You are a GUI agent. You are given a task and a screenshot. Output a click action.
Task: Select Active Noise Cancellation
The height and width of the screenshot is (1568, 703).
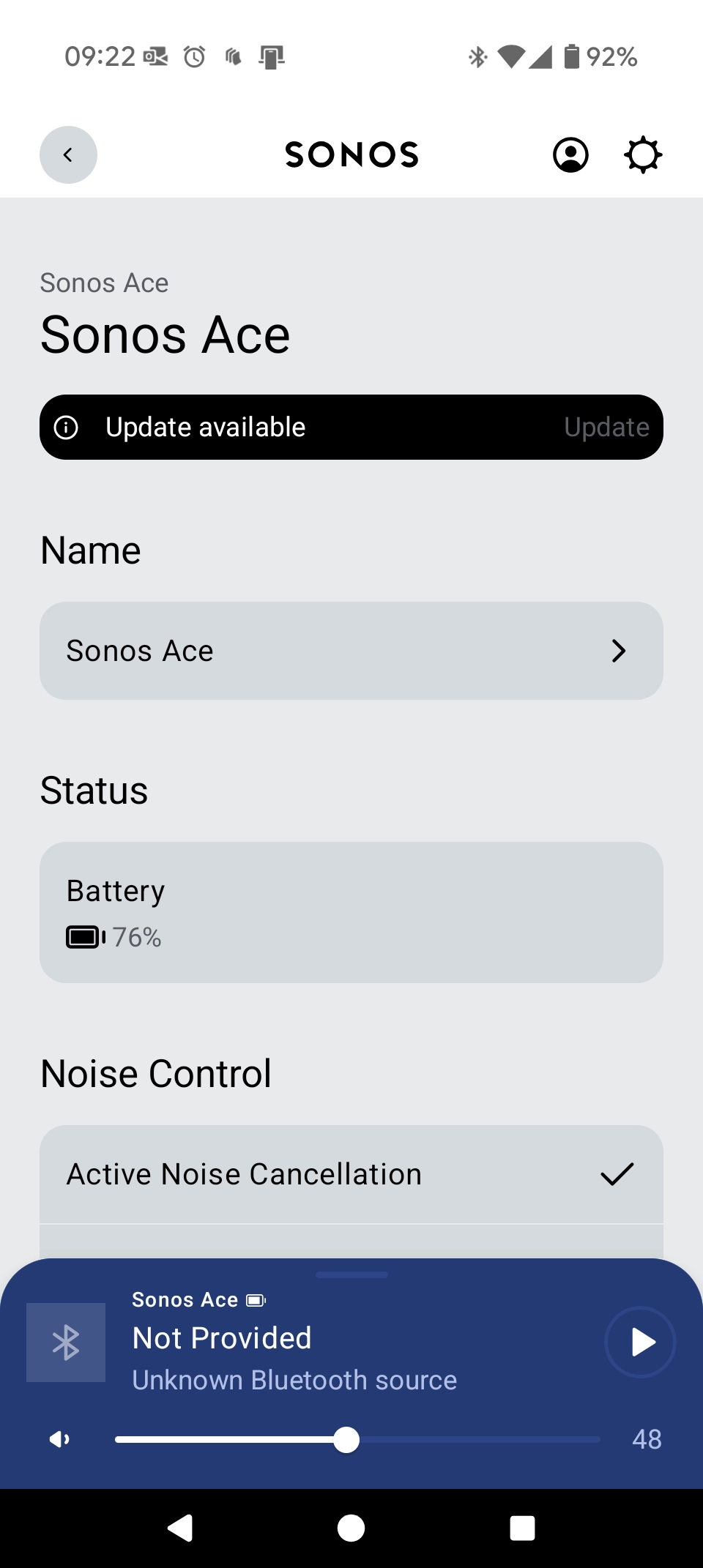click(351, 1174)
